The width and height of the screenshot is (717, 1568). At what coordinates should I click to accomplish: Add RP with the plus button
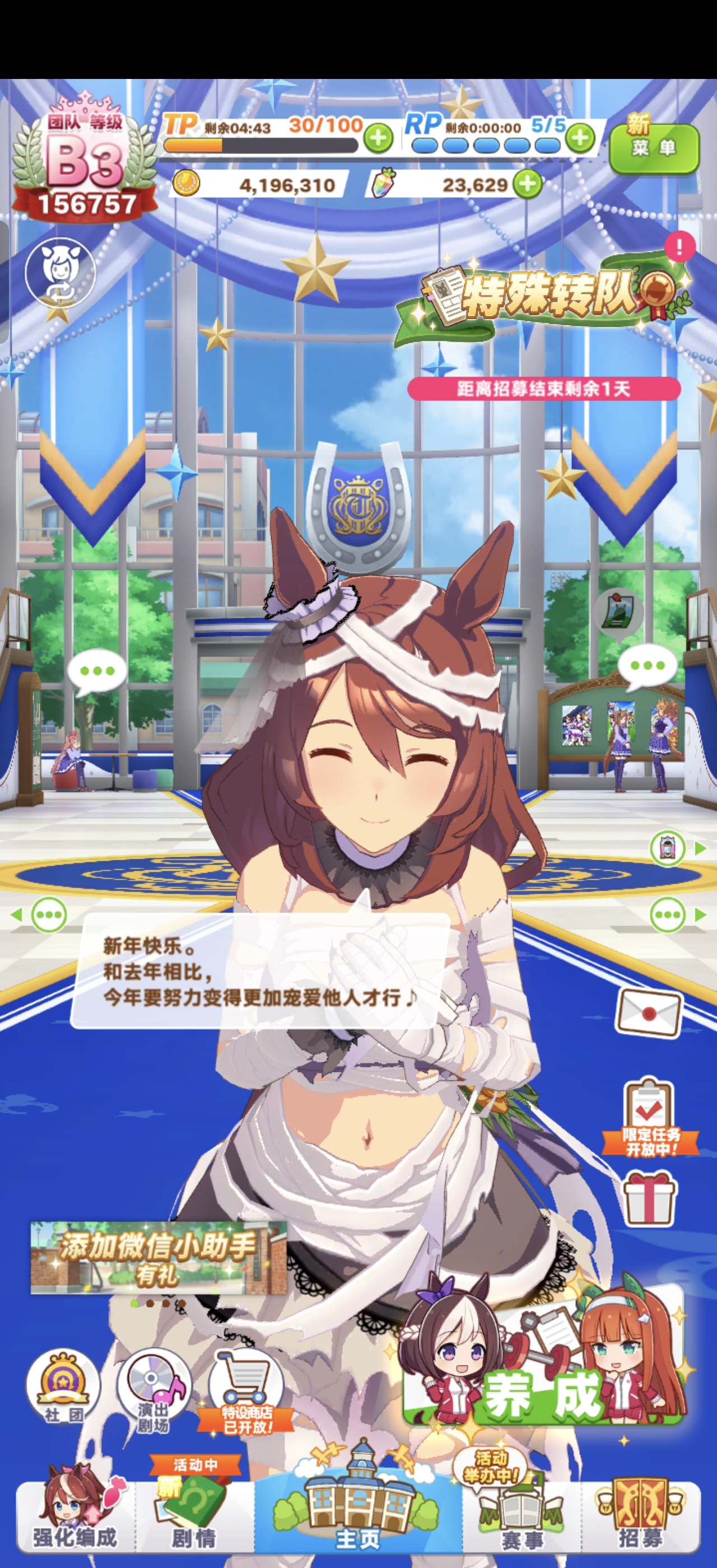click(579, 138)
